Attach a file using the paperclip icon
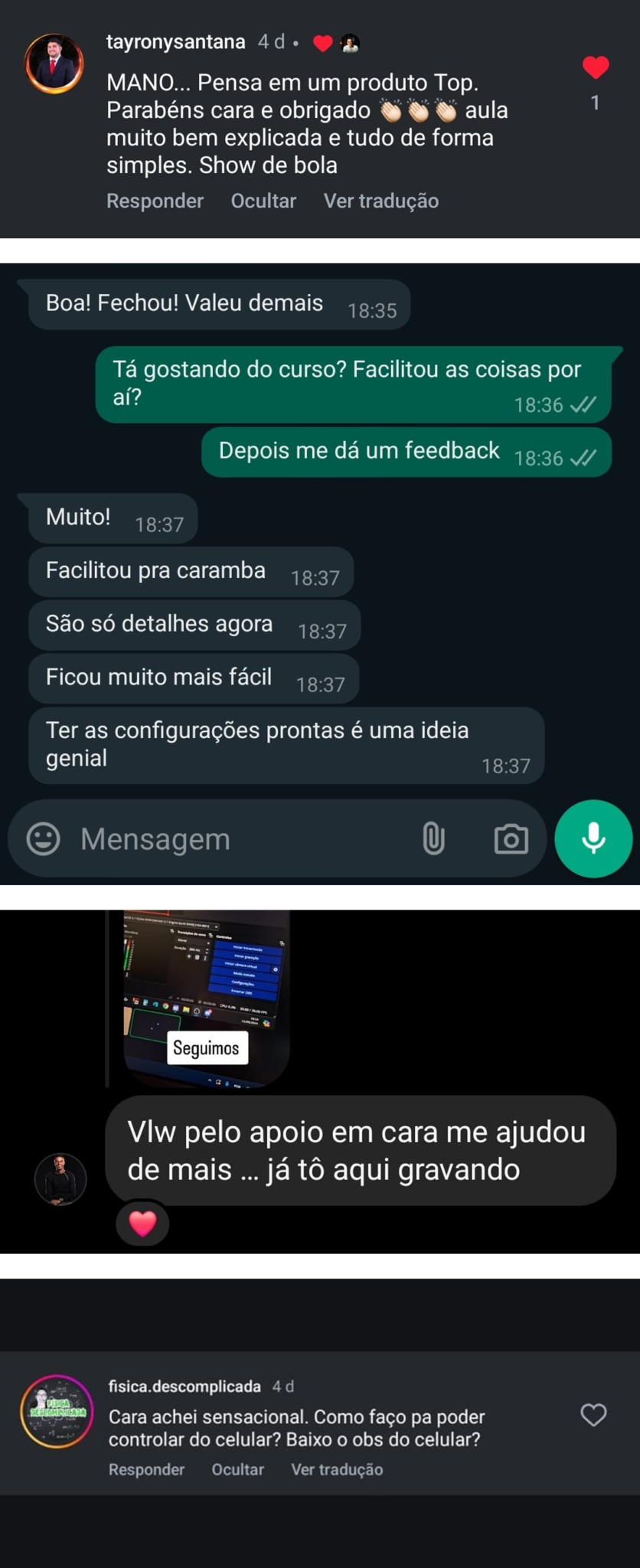This screenshot has width=640, height=1568. point(434,838)
